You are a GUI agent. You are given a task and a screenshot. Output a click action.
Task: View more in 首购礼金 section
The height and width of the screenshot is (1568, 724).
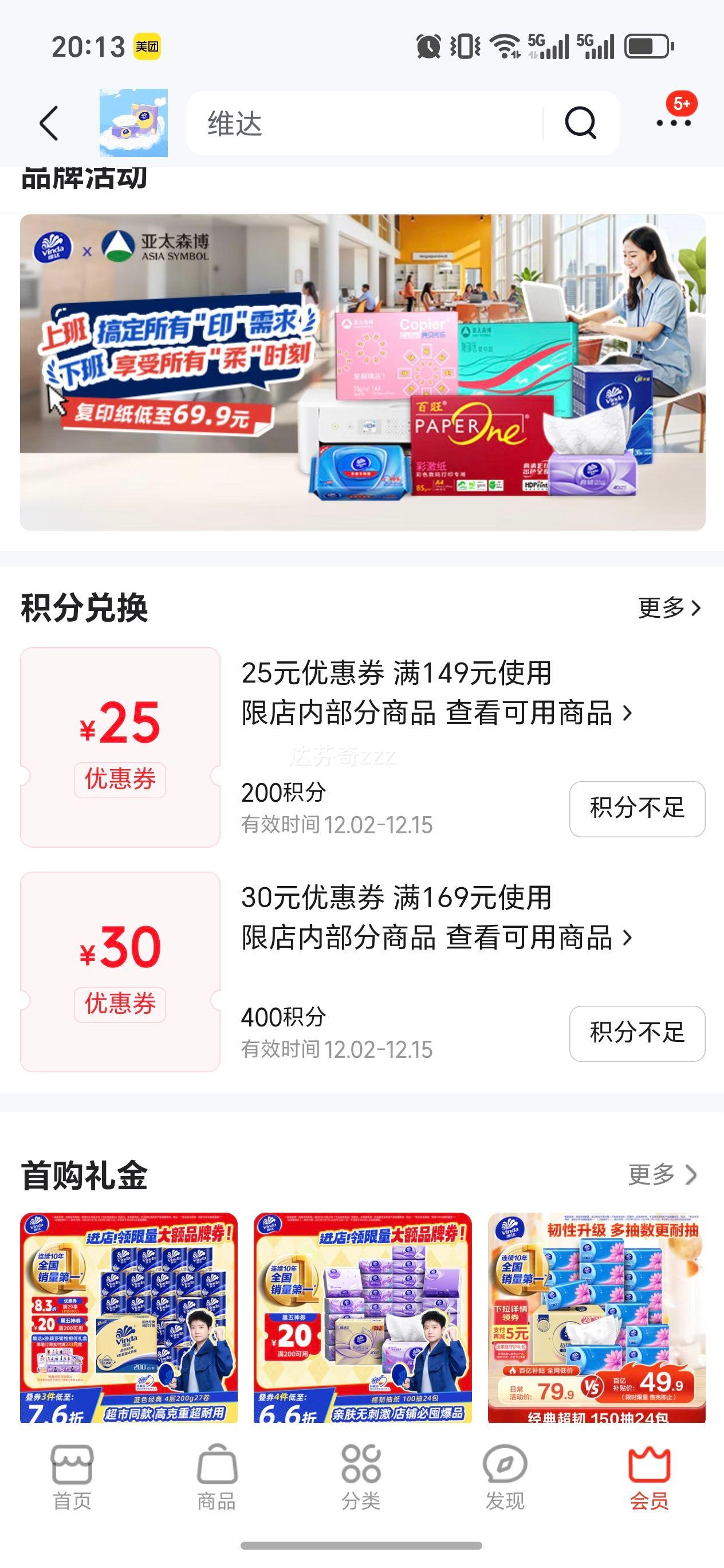[662, 1175]
